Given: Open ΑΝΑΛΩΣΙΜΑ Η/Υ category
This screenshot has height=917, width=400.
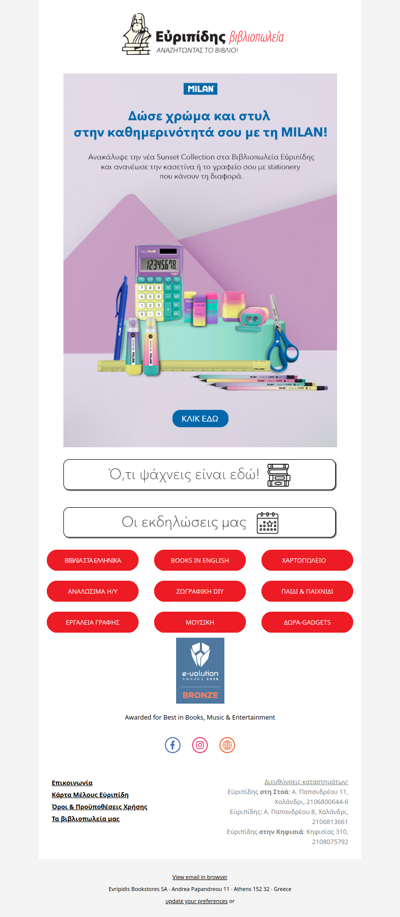Looking at the screenshot, I should (x=93, y=591).
